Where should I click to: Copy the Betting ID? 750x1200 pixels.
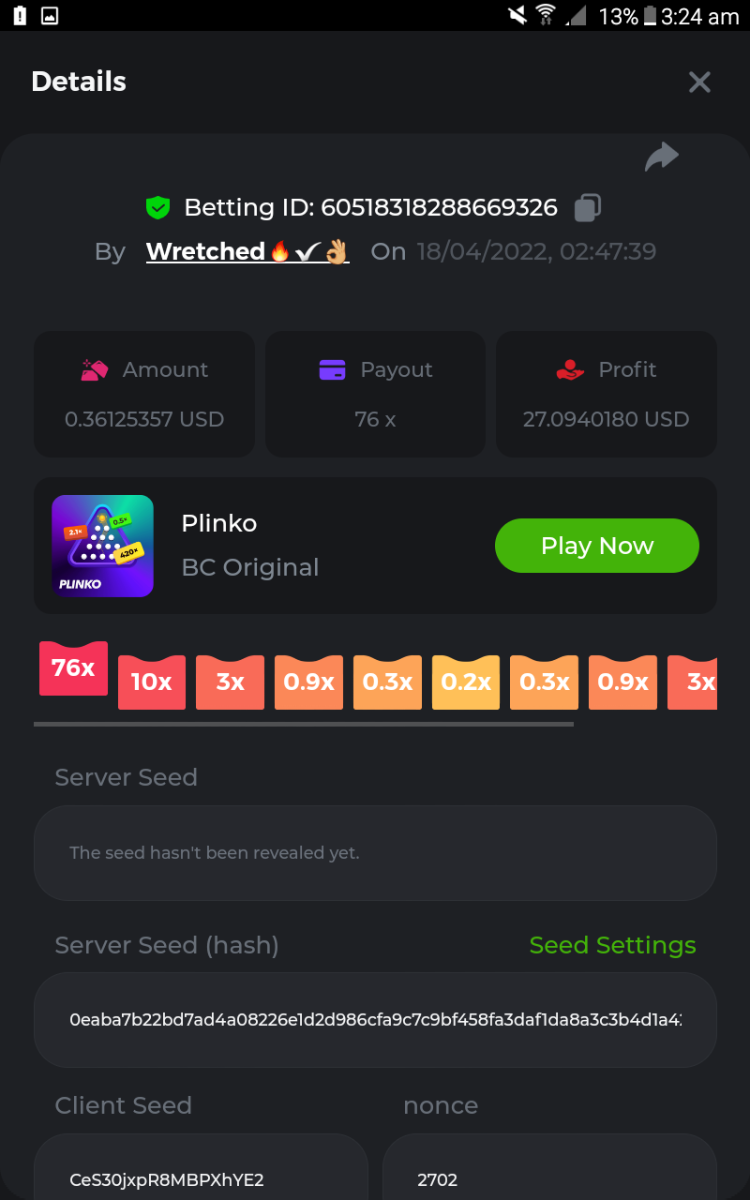coord(587,208)
